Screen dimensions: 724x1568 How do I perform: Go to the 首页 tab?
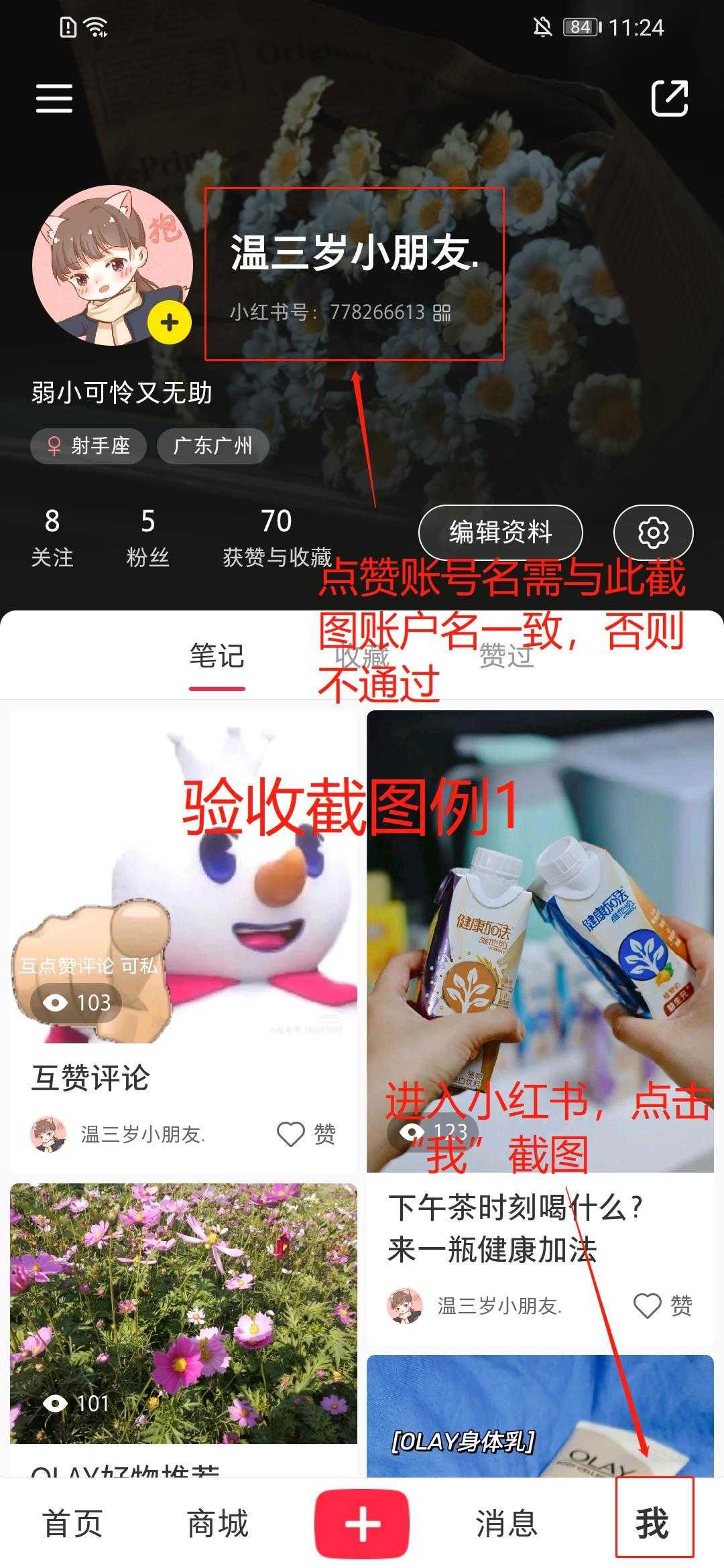(x=72, y=1524)
